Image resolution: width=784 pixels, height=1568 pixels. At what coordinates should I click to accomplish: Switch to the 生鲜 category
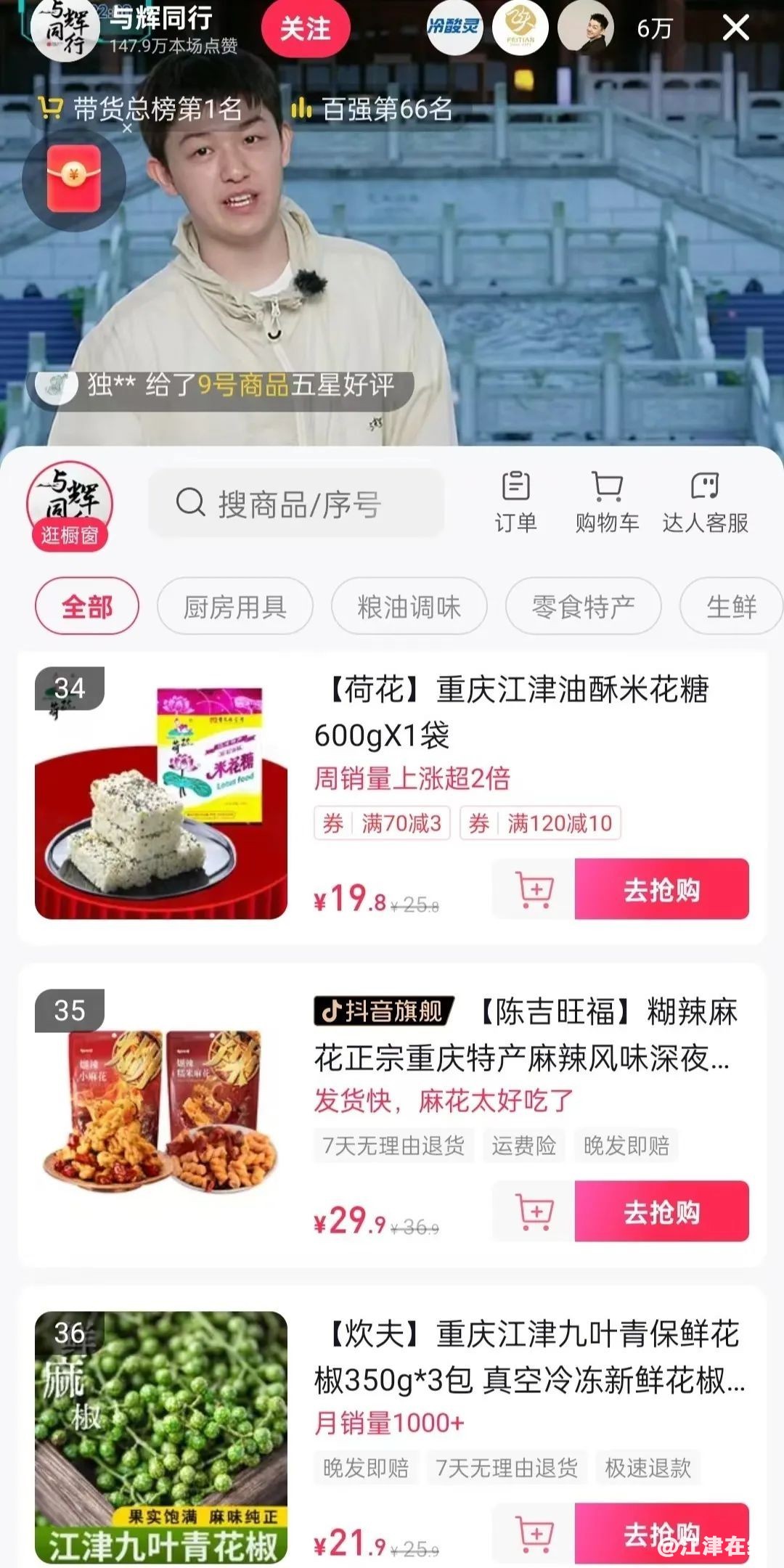tap(731, 606)
